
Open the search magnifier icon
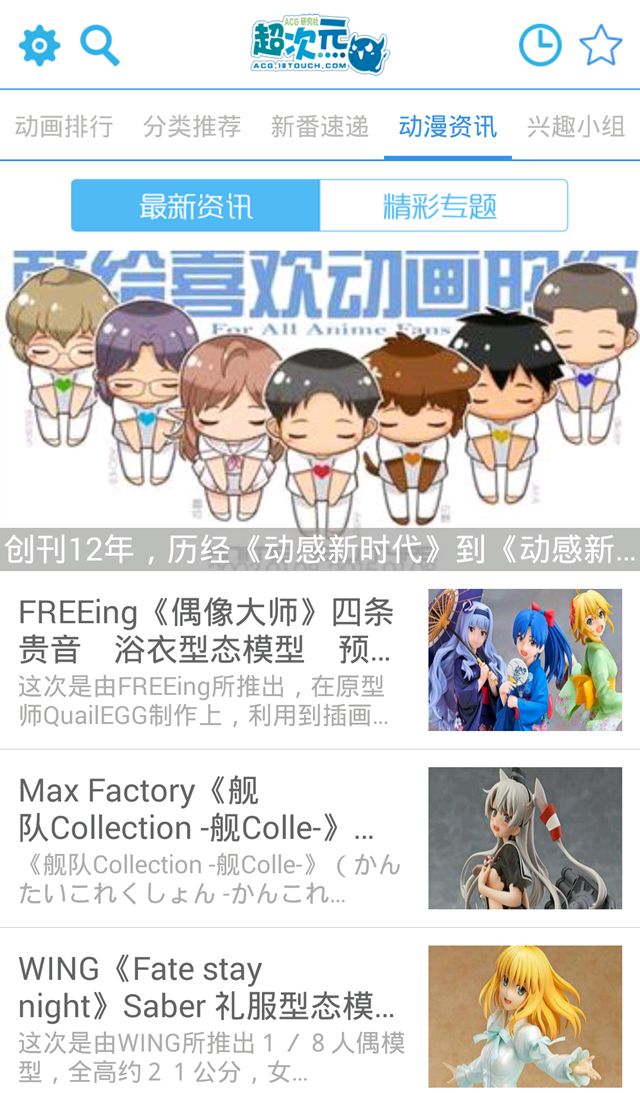100,46
